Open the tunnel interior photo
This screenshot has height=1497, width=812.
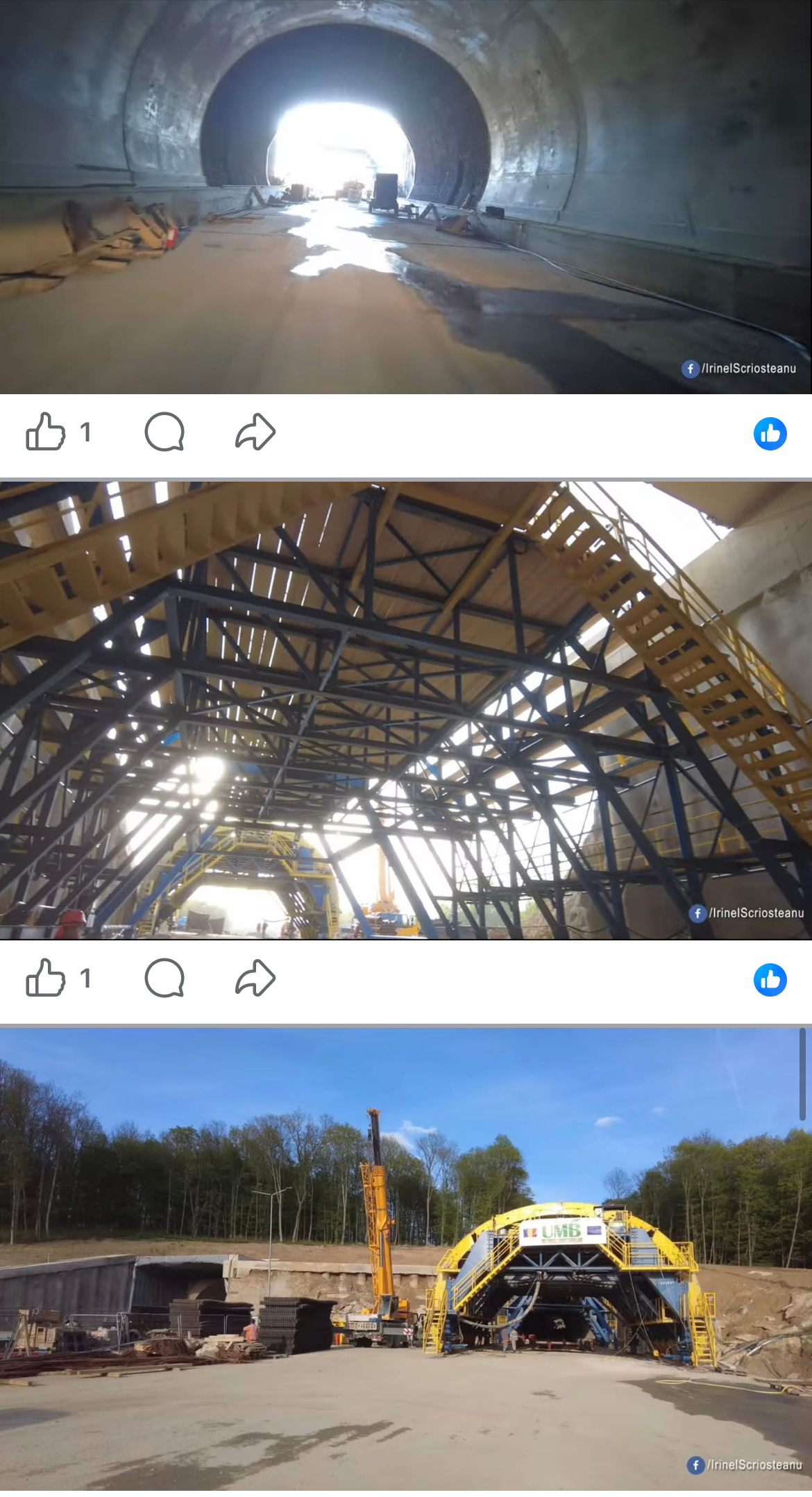click(x=406, y=197)
